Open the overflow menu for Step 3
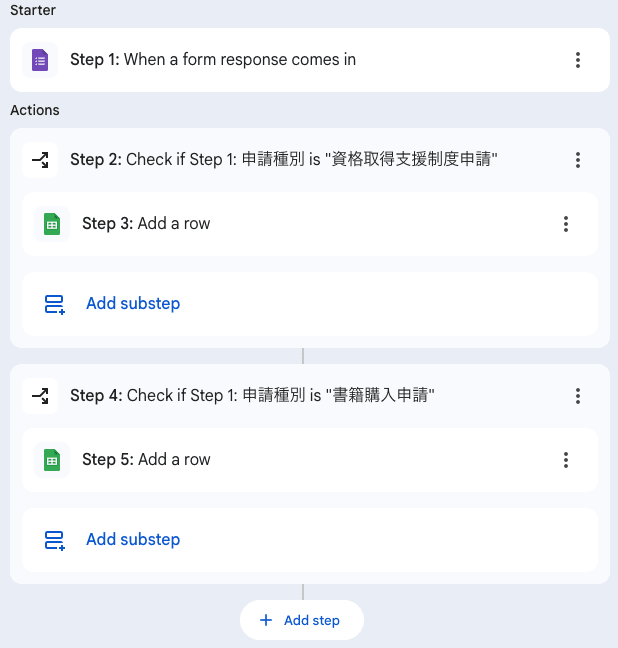Viewport: 618px width, 648px height. tap(566, 224)
